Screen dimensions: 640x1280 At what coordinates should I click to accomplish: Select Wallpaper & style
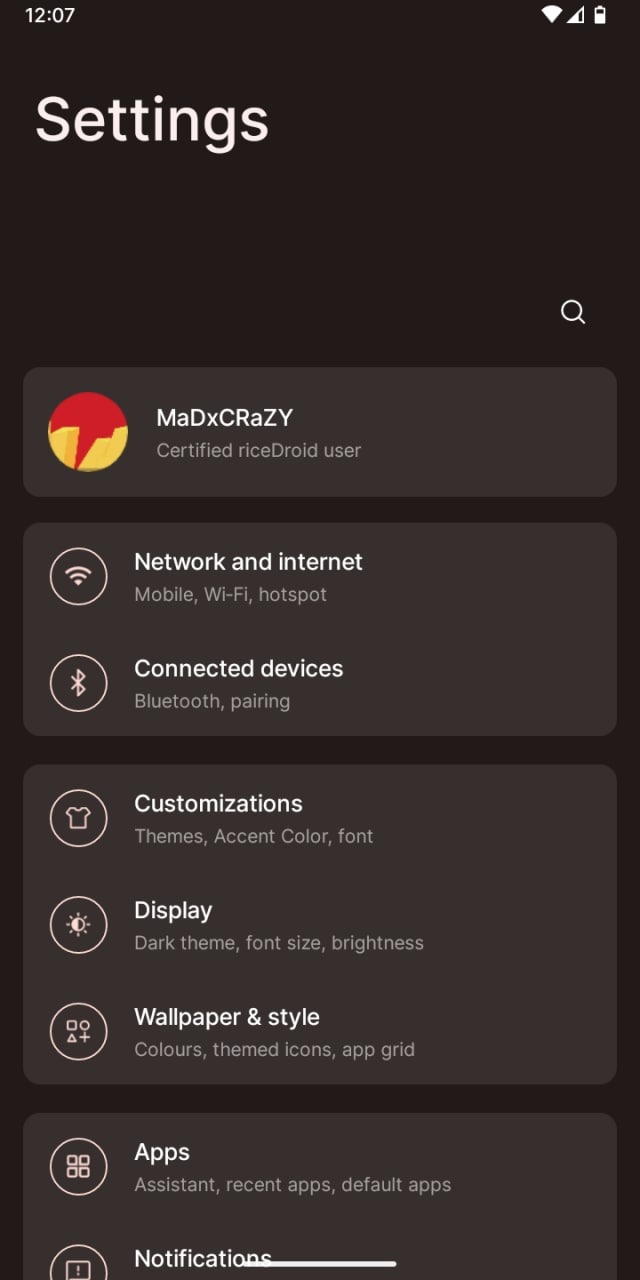[320, 1031]
